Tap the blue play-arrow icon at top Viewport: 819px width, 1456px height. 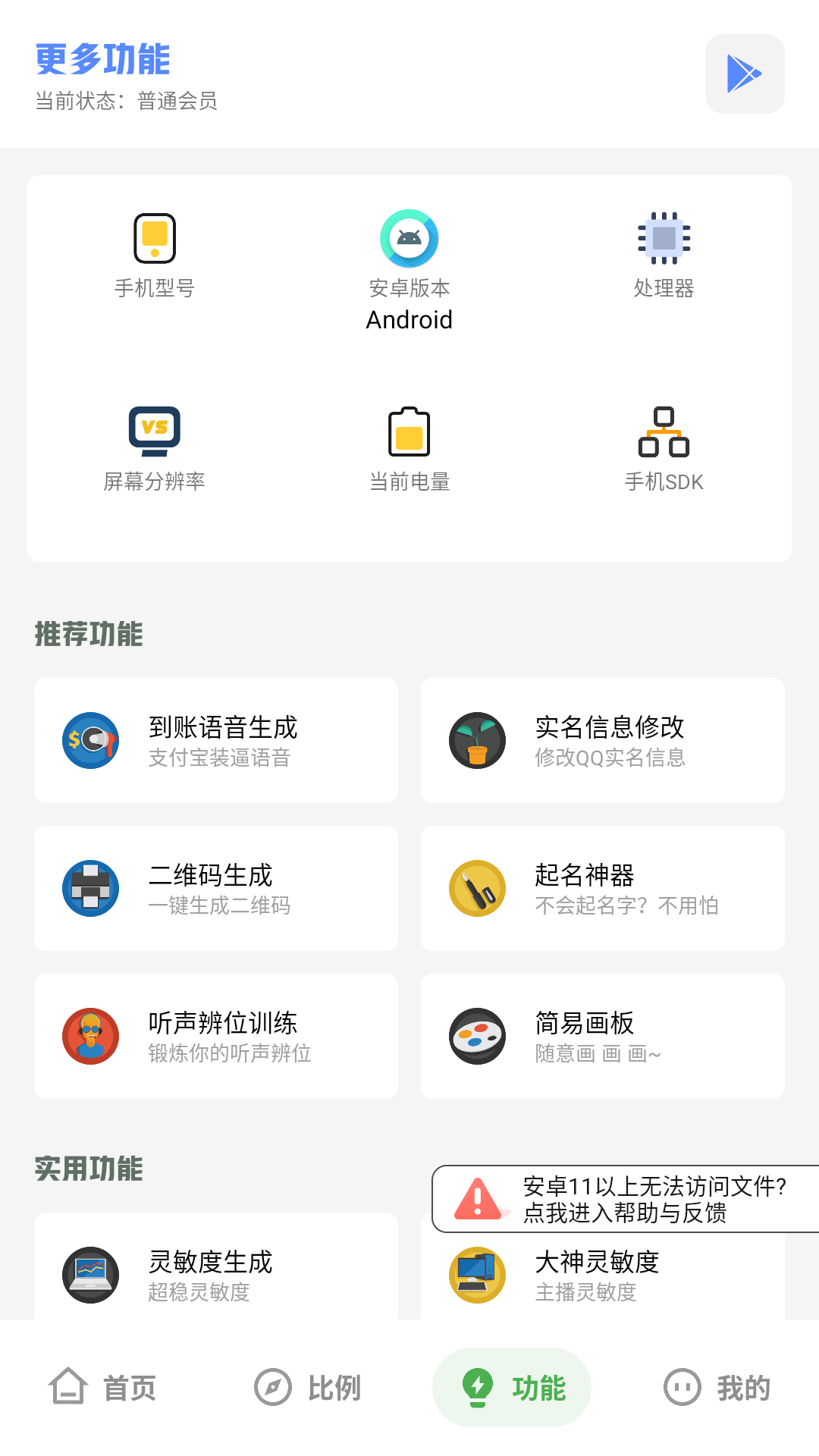tap(745, 74)
